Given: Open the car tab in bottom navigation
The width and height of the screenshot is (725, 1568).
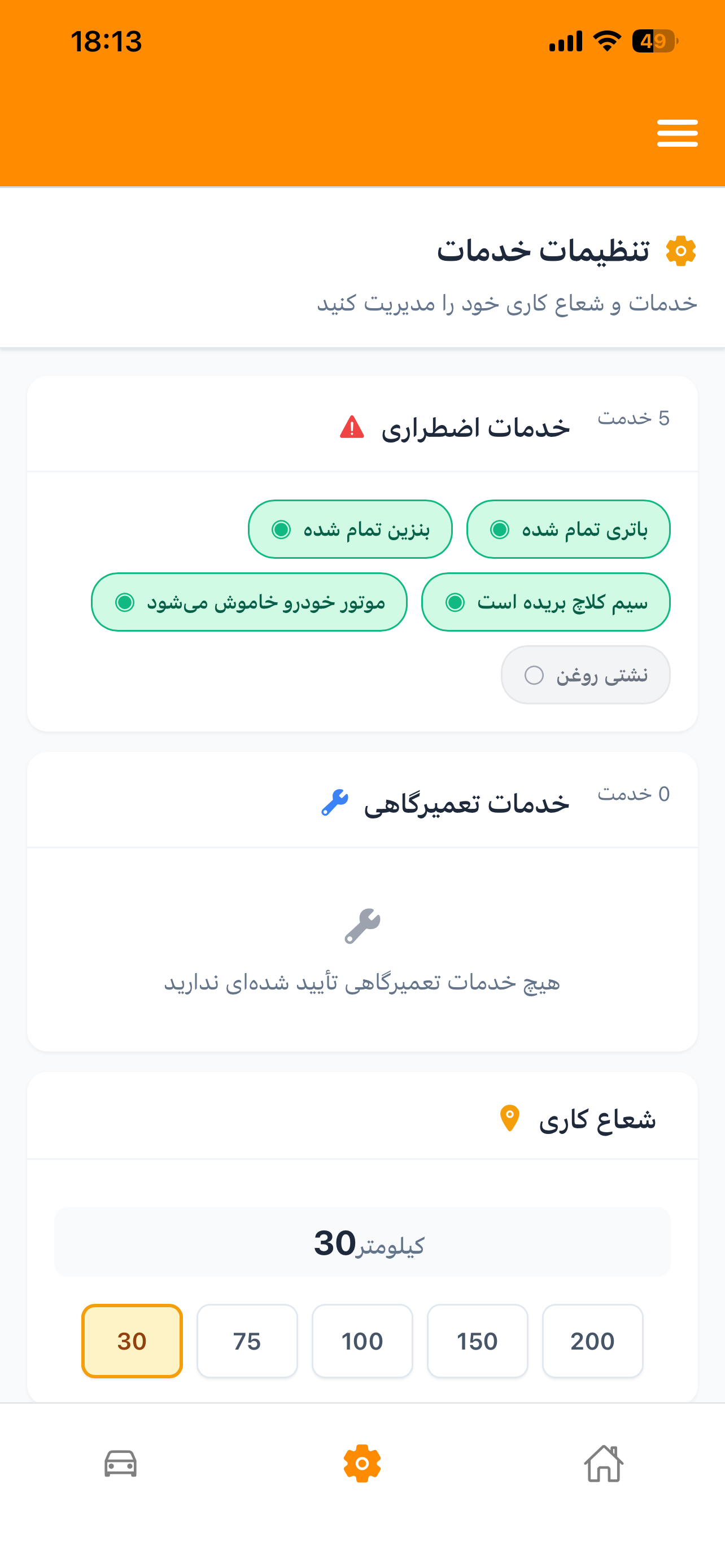Looking at the screenshot, I should click(x=119, y=1465).
